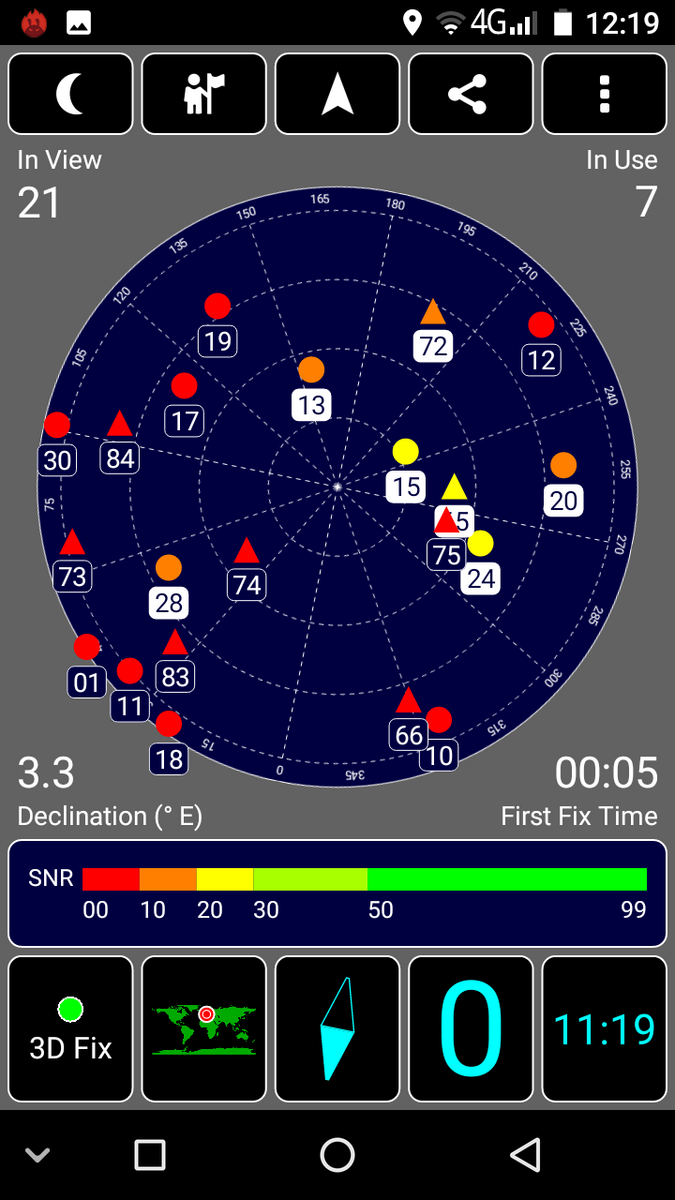Go back using the system back button

click(x=525, y=1155)
